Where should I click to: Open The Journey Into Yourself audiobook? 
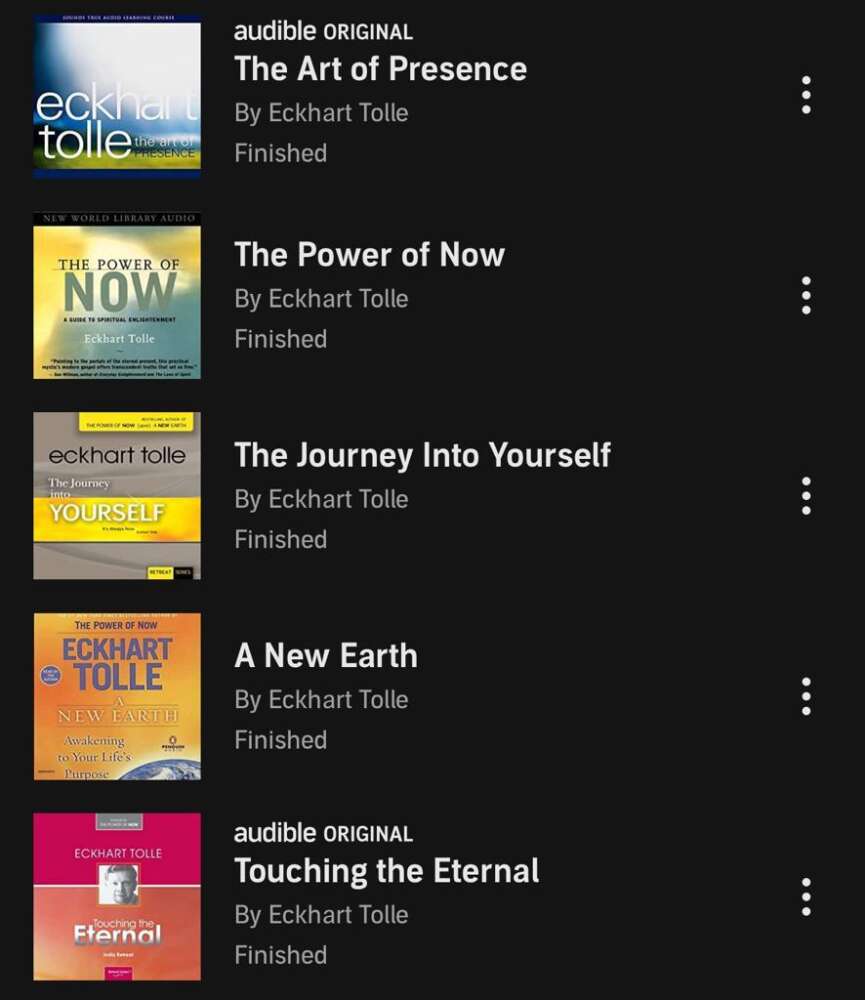(422, 455)
